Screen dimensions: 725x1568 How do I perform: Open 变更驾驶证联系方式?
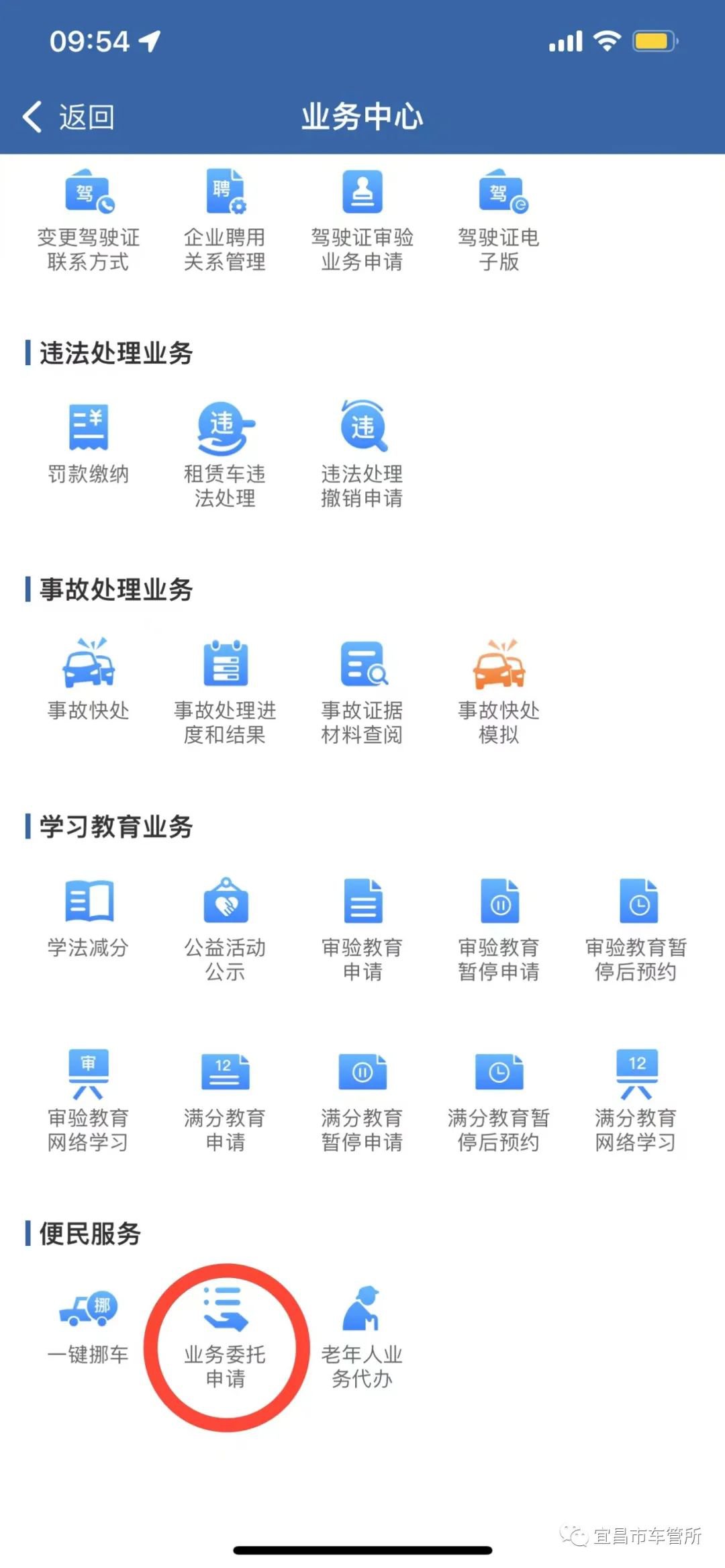click(x=89, y=220)
